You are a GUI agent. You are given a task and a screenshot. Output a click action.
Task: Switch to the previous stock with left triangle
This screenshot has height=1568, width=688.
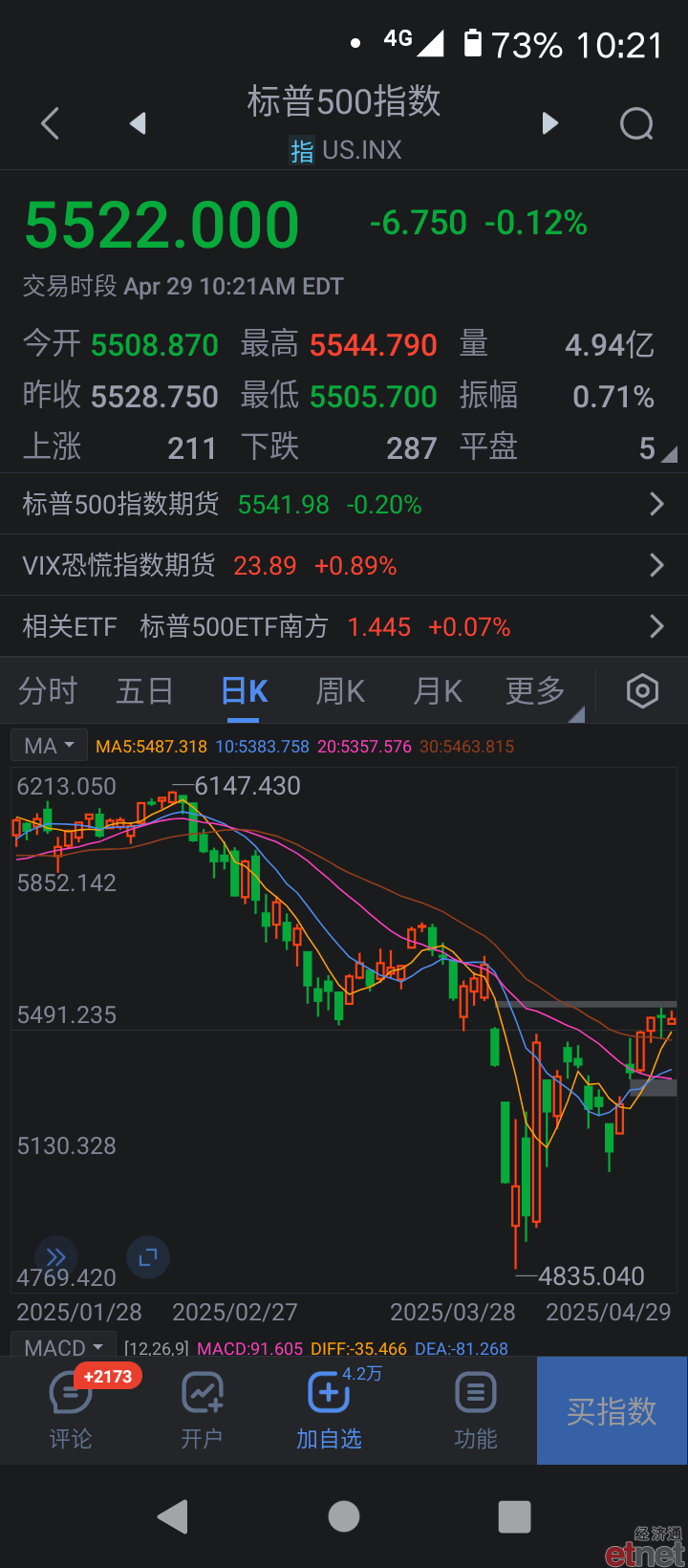coord(139,123)
